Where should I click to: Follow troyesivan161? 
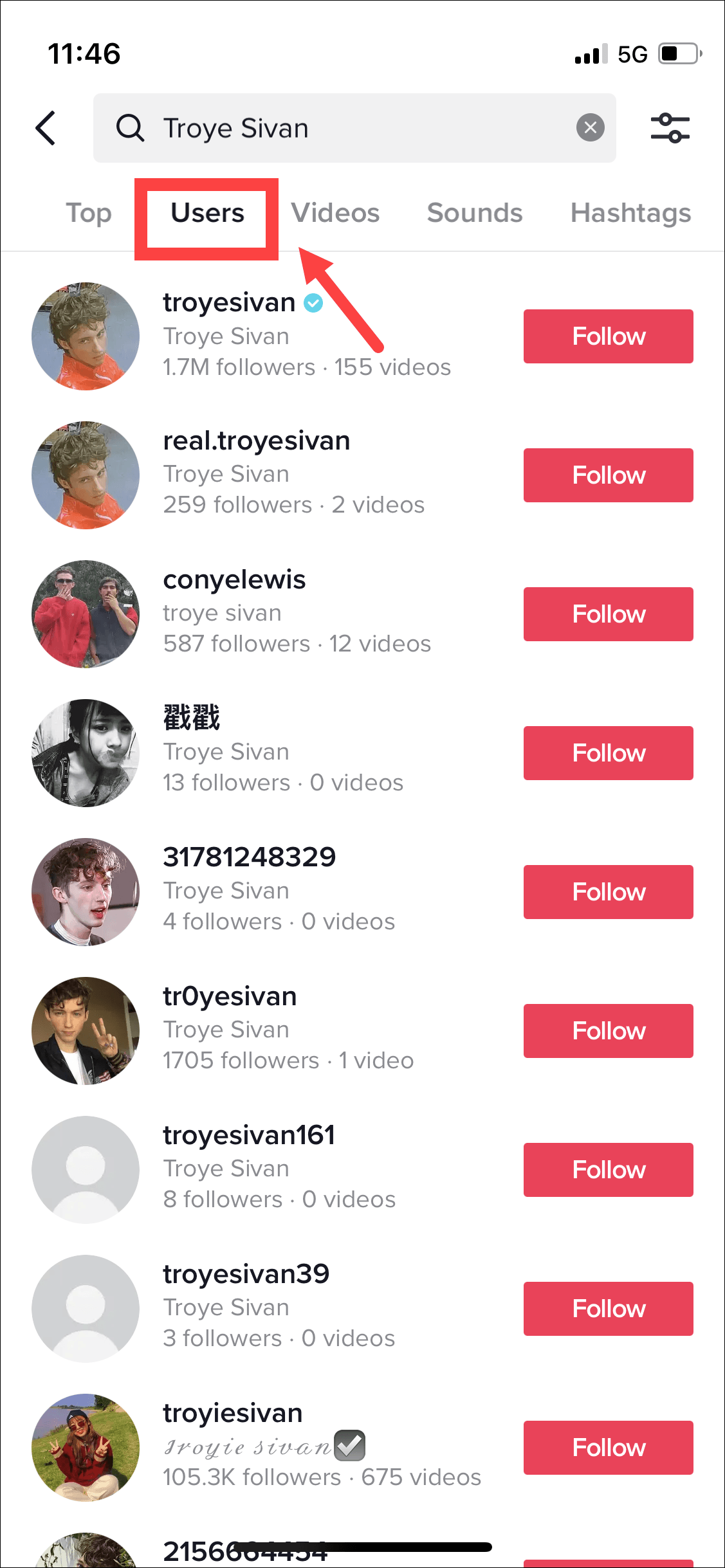608,1170
